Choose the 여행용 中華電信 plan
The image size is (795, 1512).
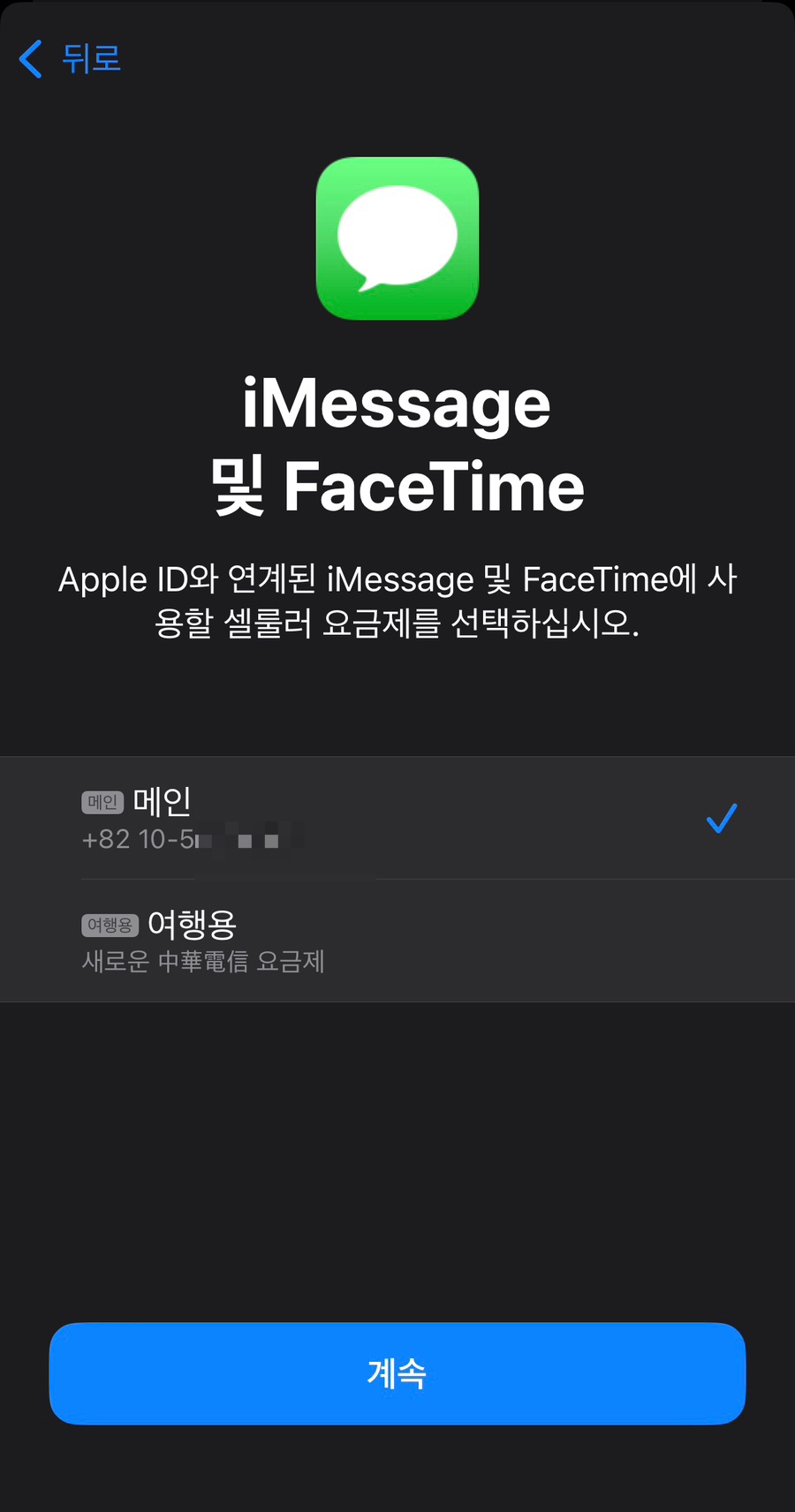tap(397, 941)
